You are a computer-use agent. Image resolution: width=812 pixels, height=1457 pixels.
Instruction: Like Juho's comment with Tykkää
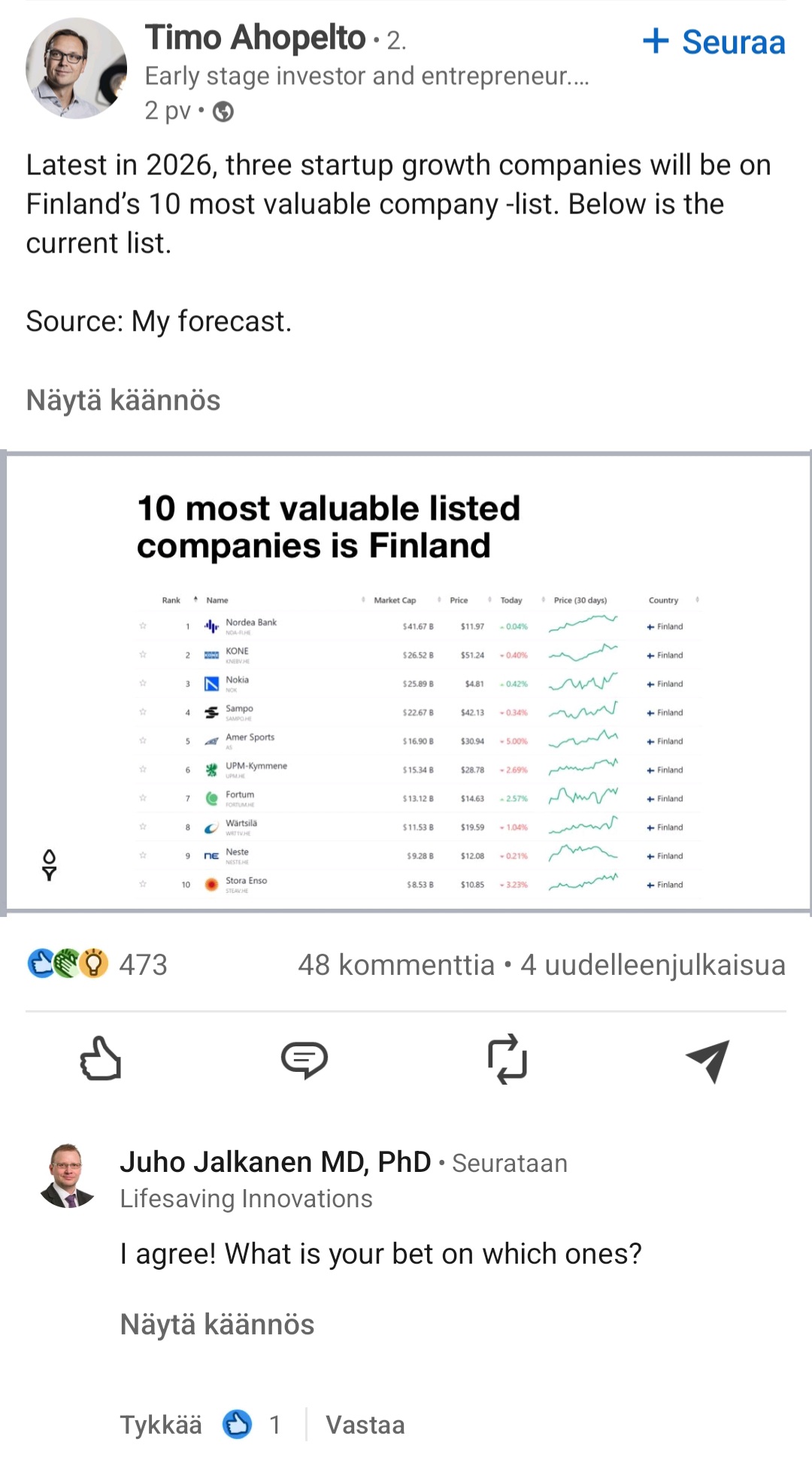[x=161, y=1425]
